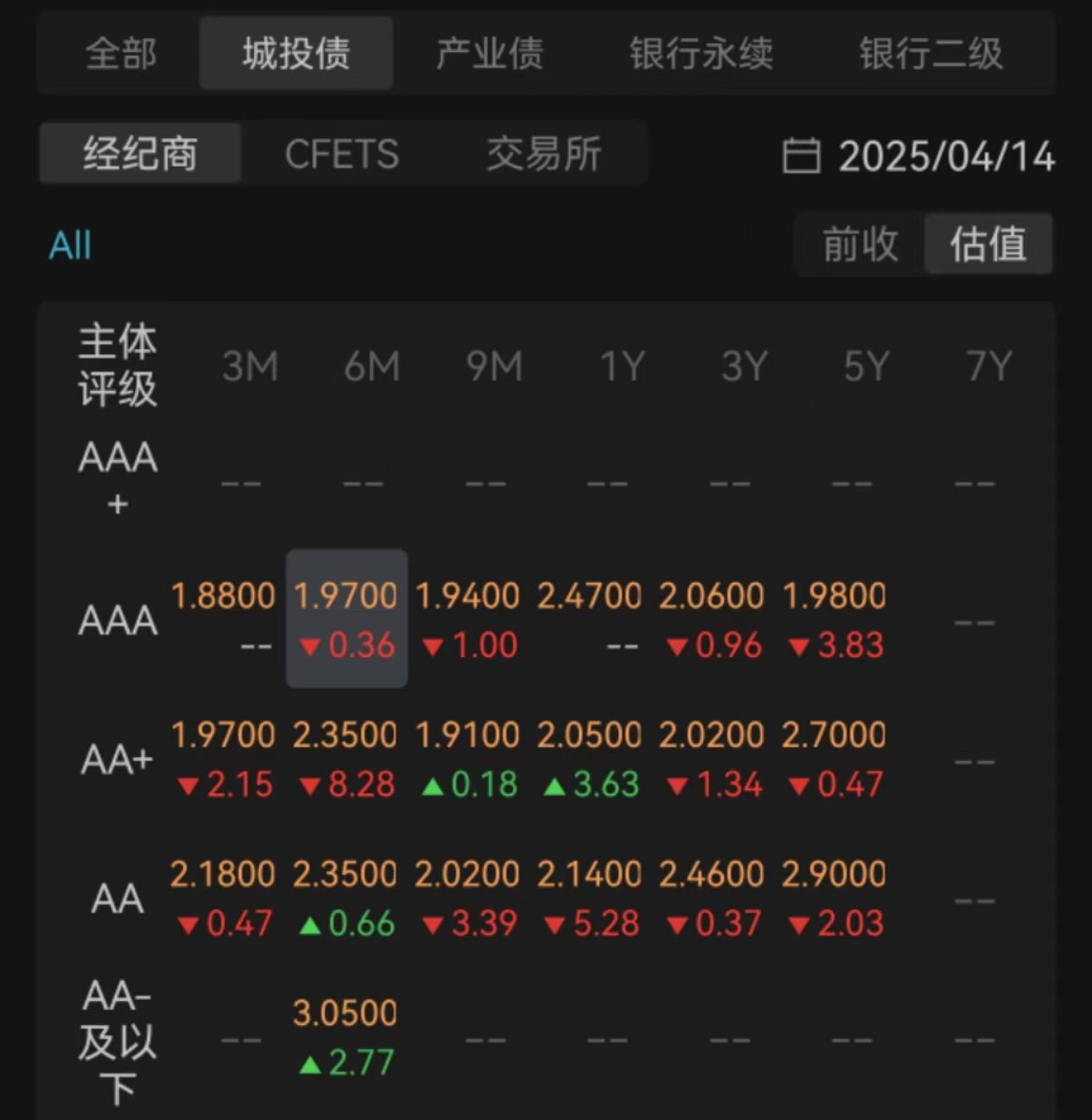Screen dimensions: 1092x1120
Task: Choose the 交易所 data source
Action: (544, 154)
